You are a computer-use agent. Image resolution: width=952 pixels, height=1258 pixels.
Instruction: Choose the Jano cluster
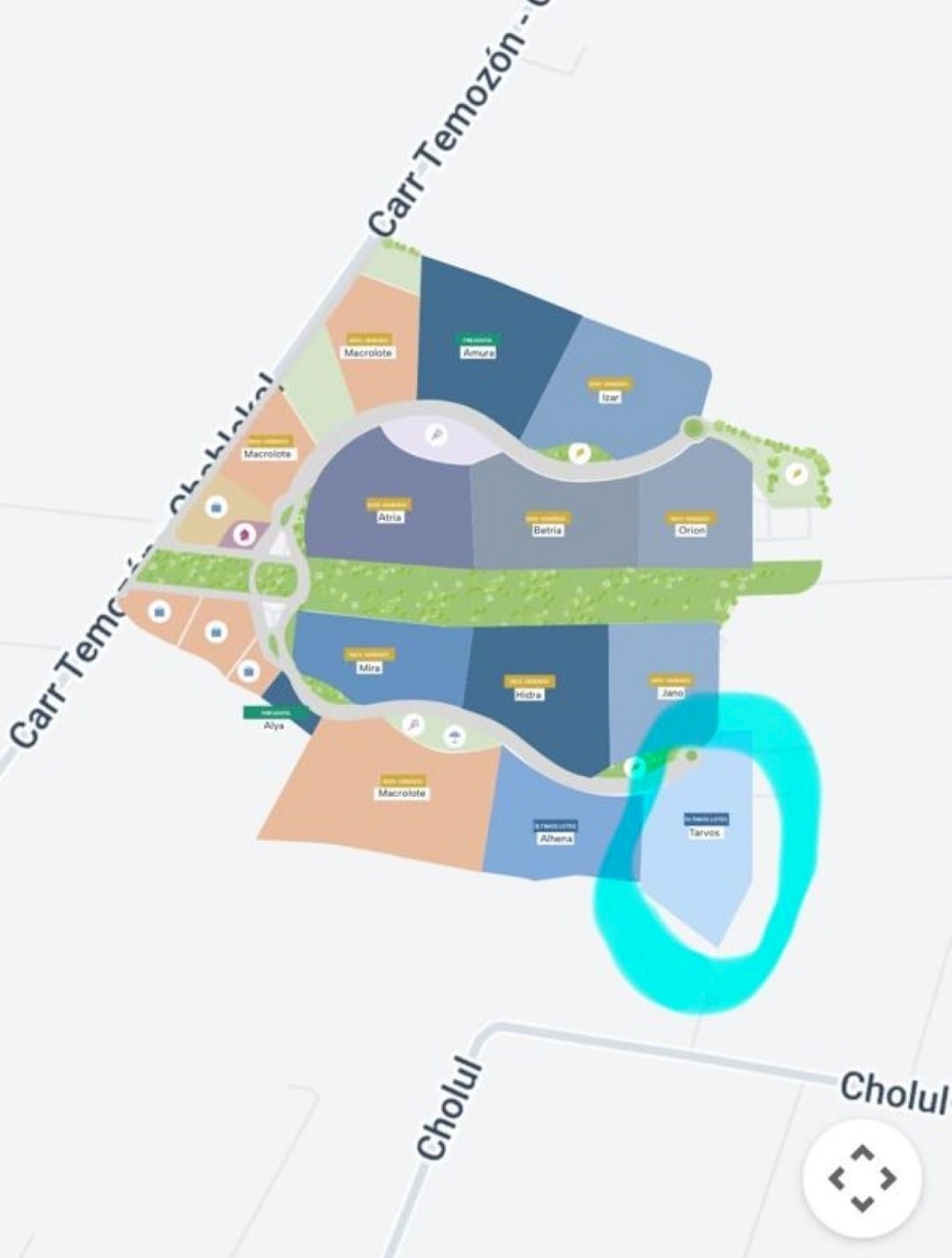click(x=671, y=693)
